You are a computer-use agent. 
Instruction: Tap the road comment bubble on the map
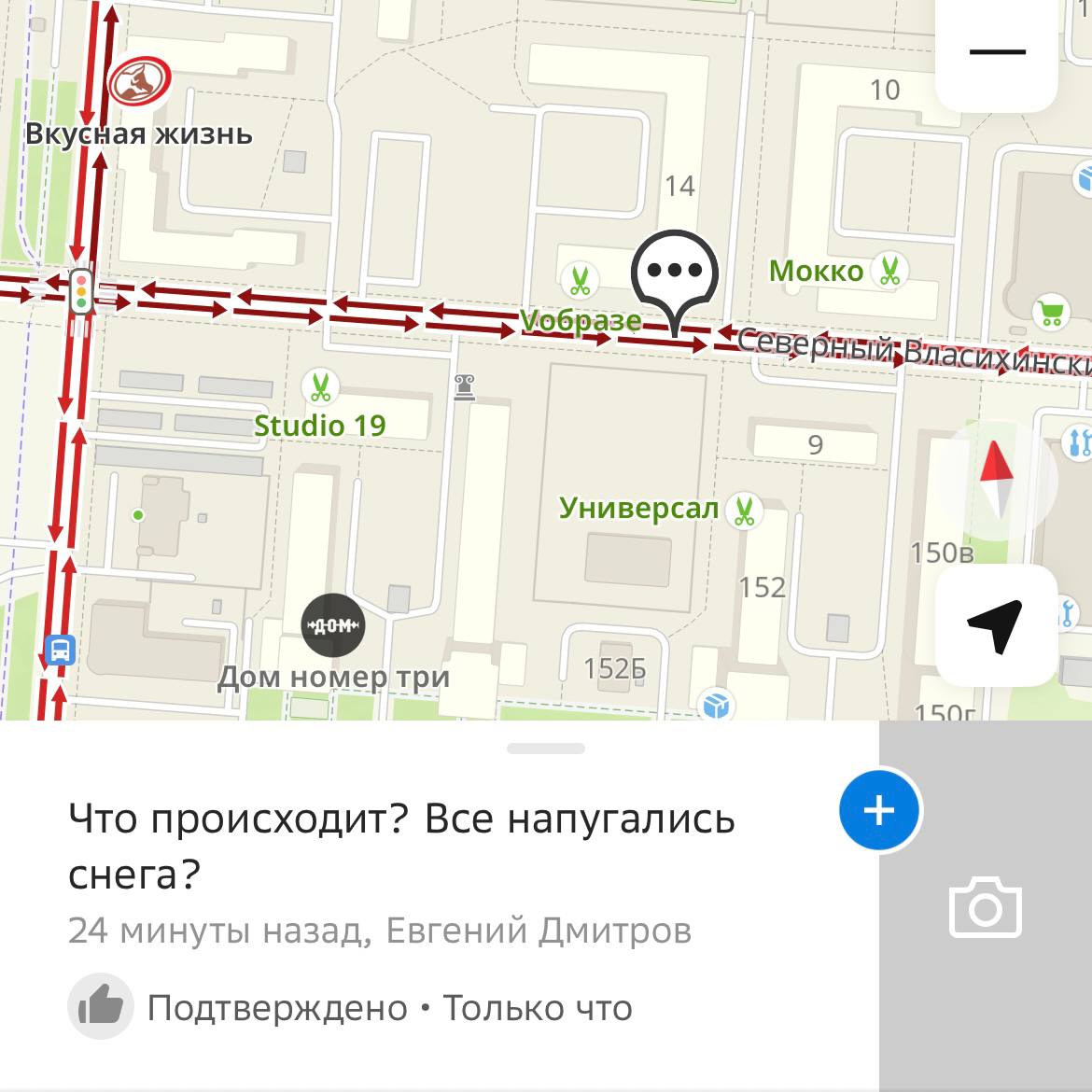[x=675, y=274]
